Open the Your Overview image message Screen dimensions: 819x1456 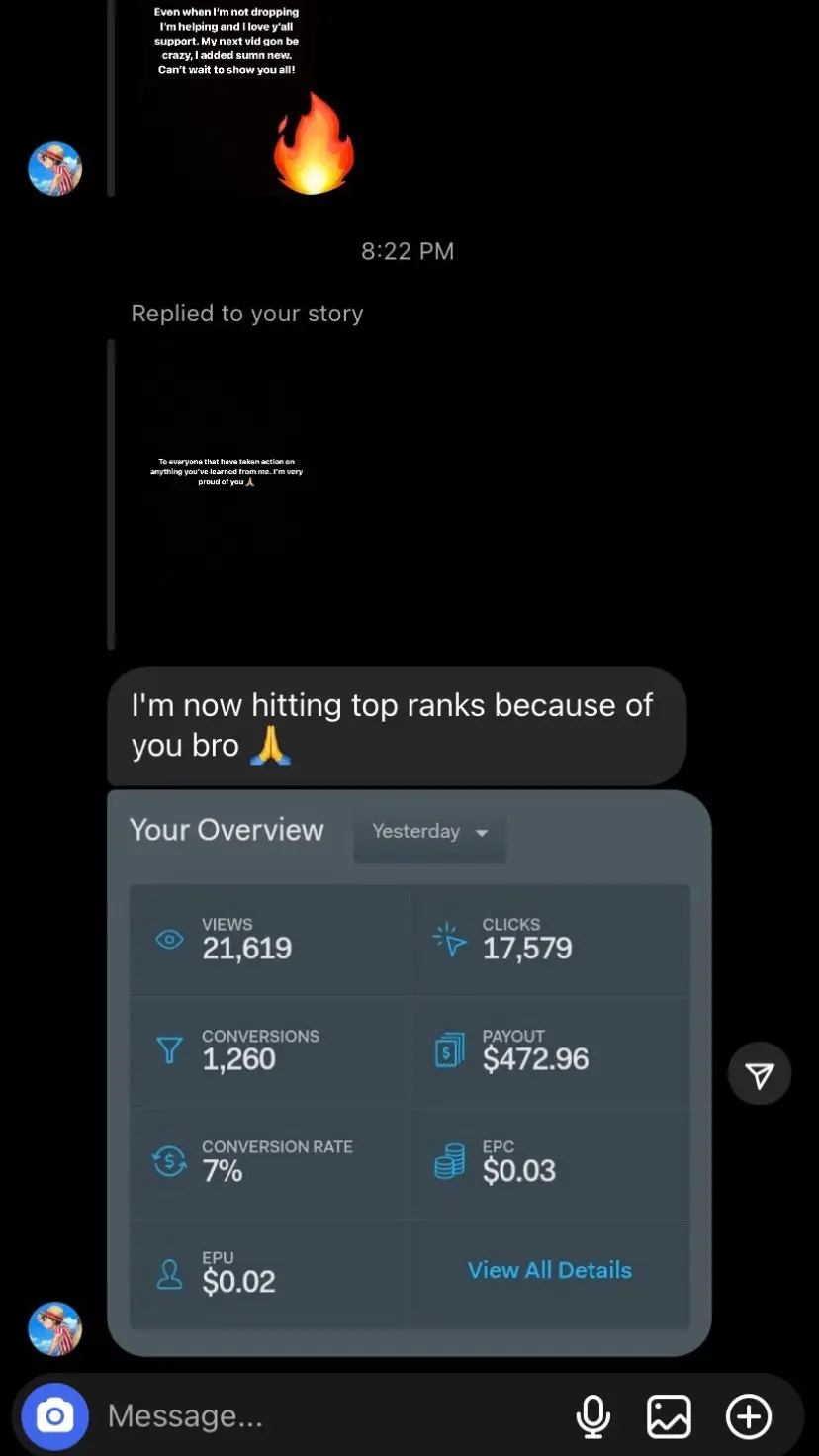coord(409,1072)
